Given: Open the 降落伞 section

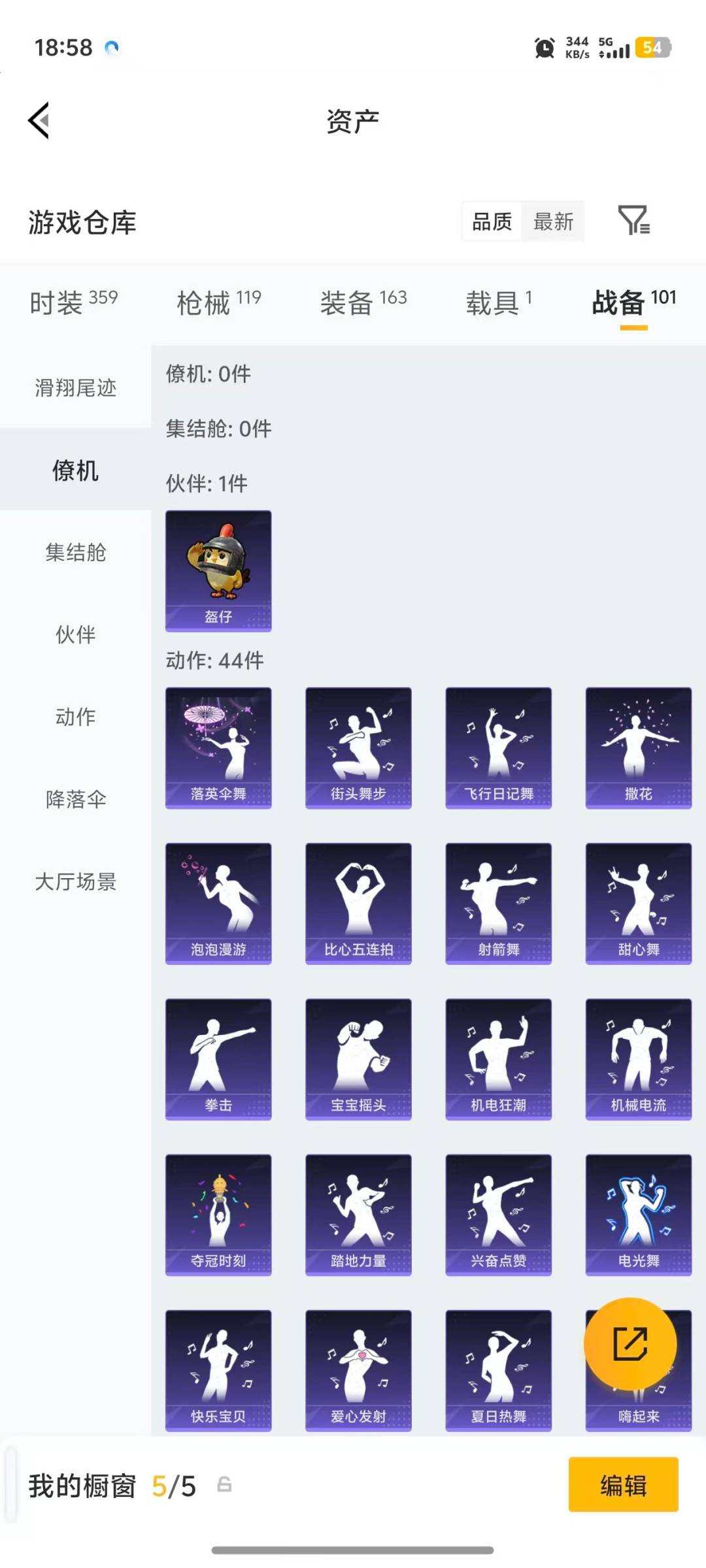Looking at the screenshot, I should point(75,798).
